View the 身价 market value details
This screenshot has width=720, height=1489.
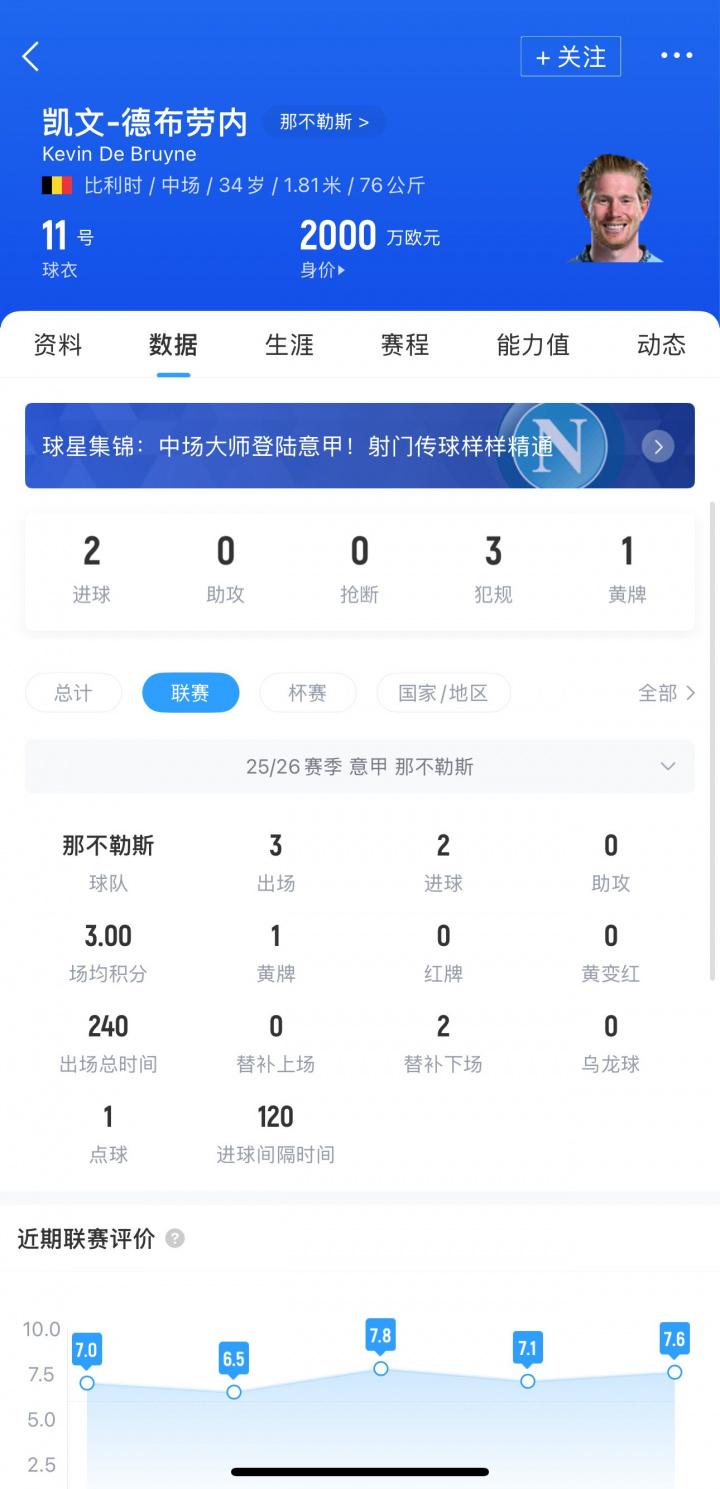(x=322, y=269)
